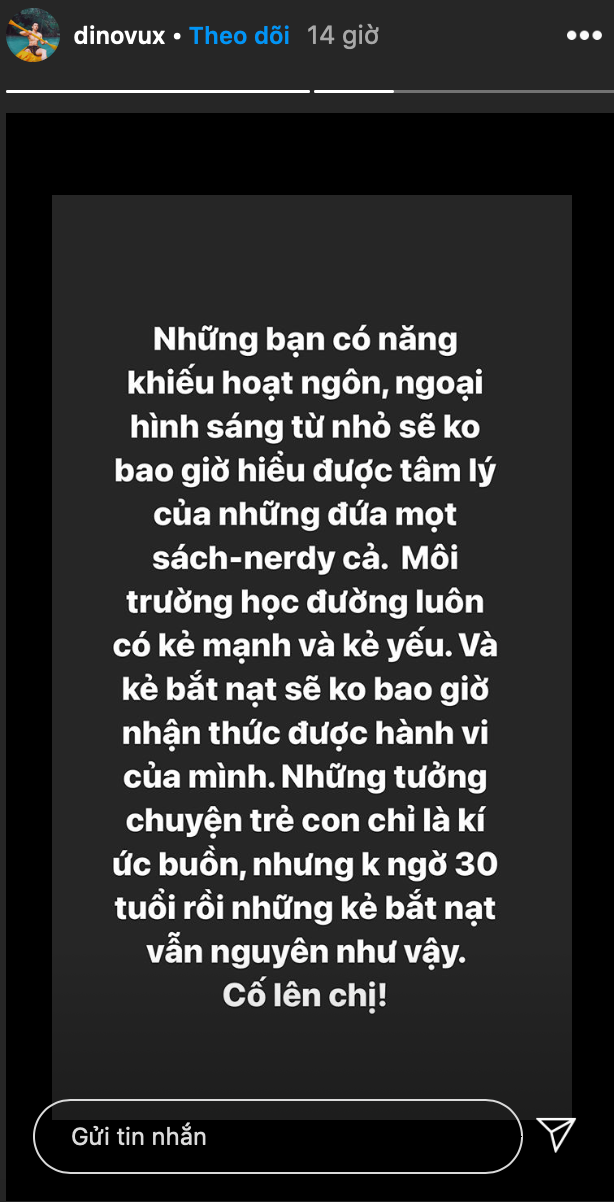The image size is (614, 1202).
Task: Tap the Gửi tin nhắn message field
Action: point(277,1137)
